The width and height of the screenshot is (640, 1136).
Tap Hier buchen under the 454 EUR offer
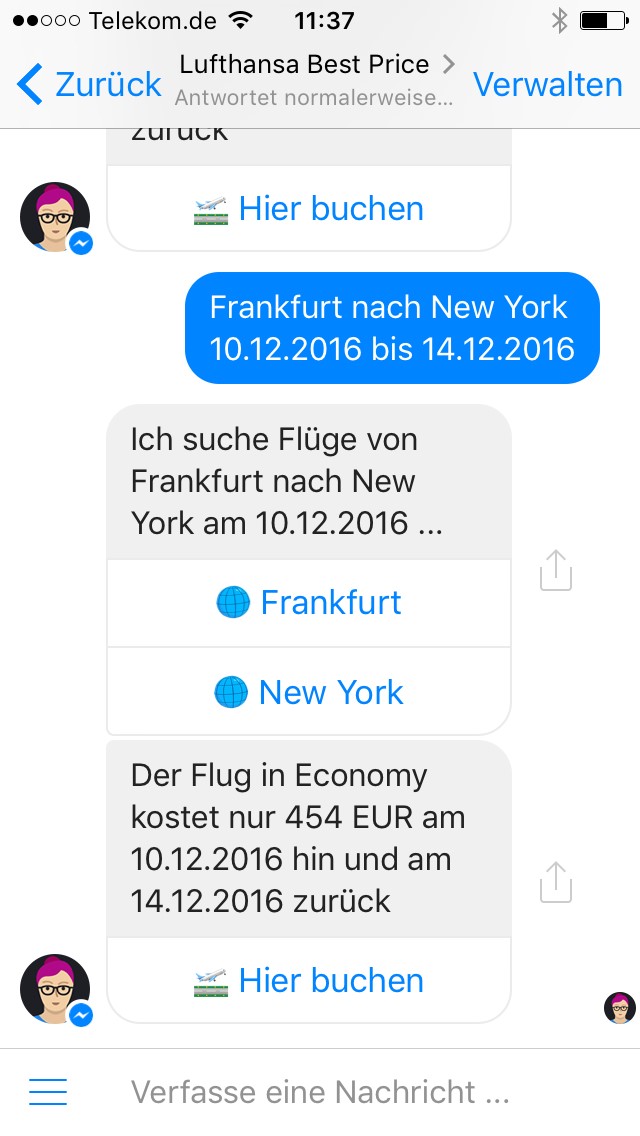tap(309, 980)
